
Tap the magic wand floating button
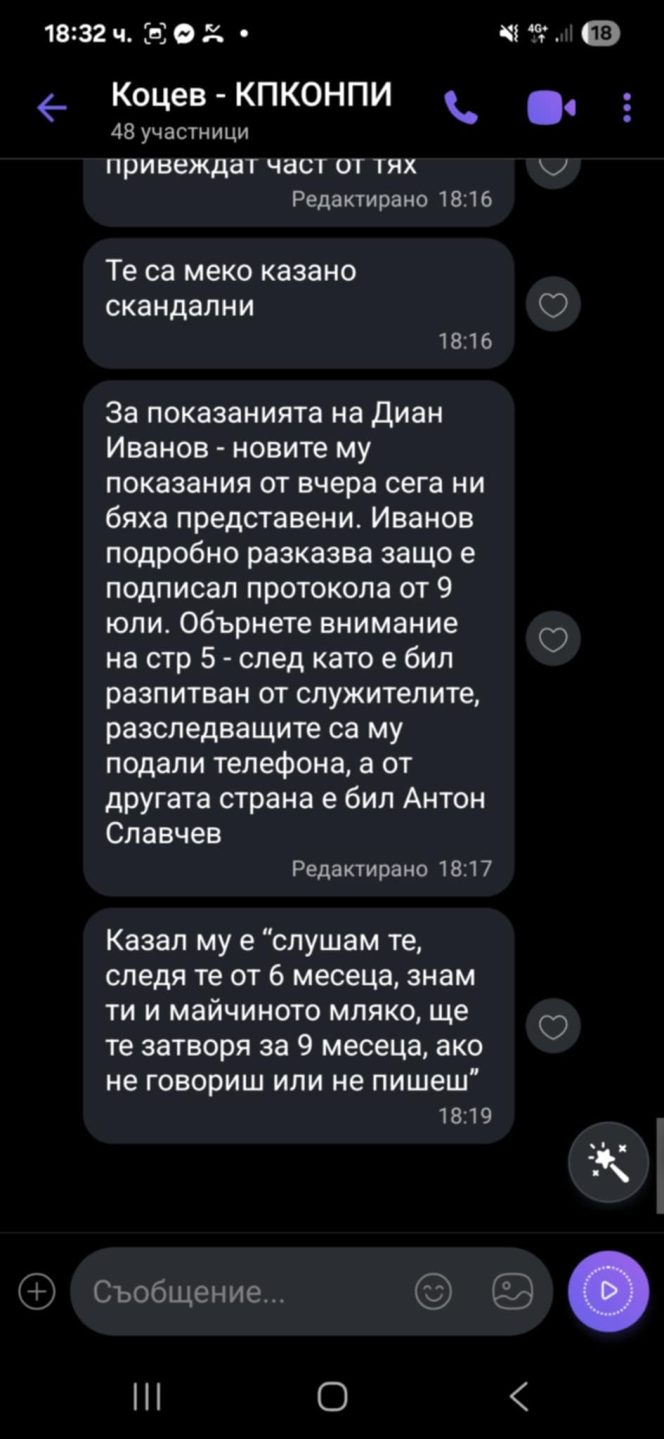coord(608,1160)
